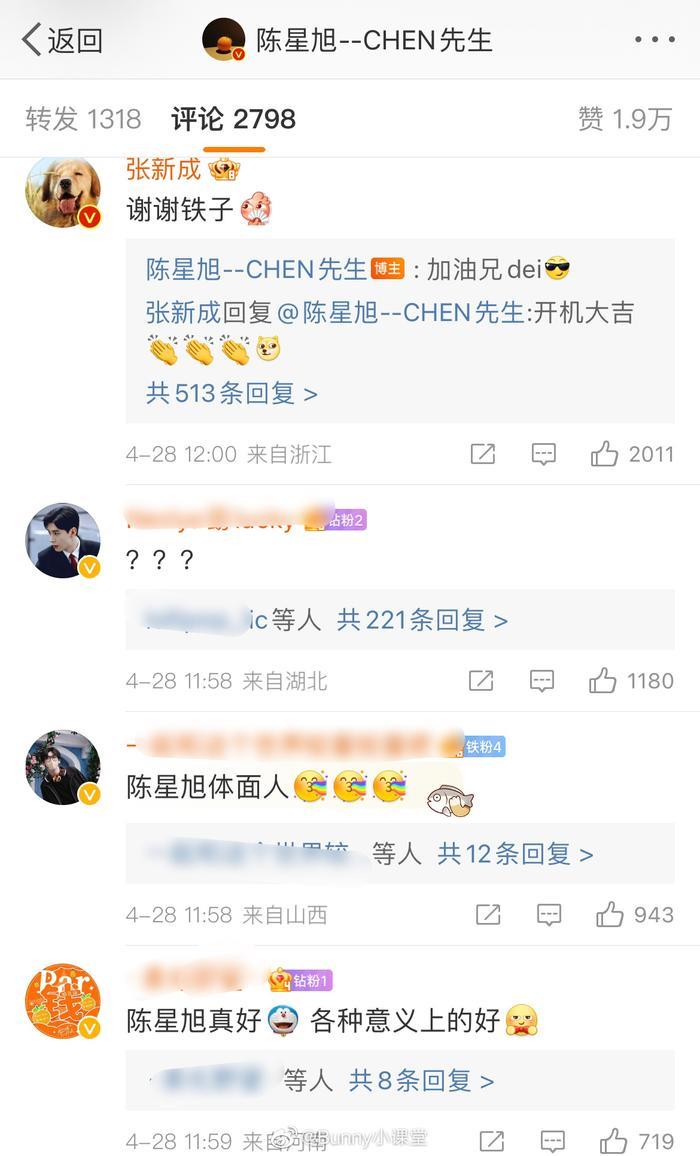Reply to 张新成's 谢谢铁子 comment
Screen dimensions: 700x1156
coord(543,454)
